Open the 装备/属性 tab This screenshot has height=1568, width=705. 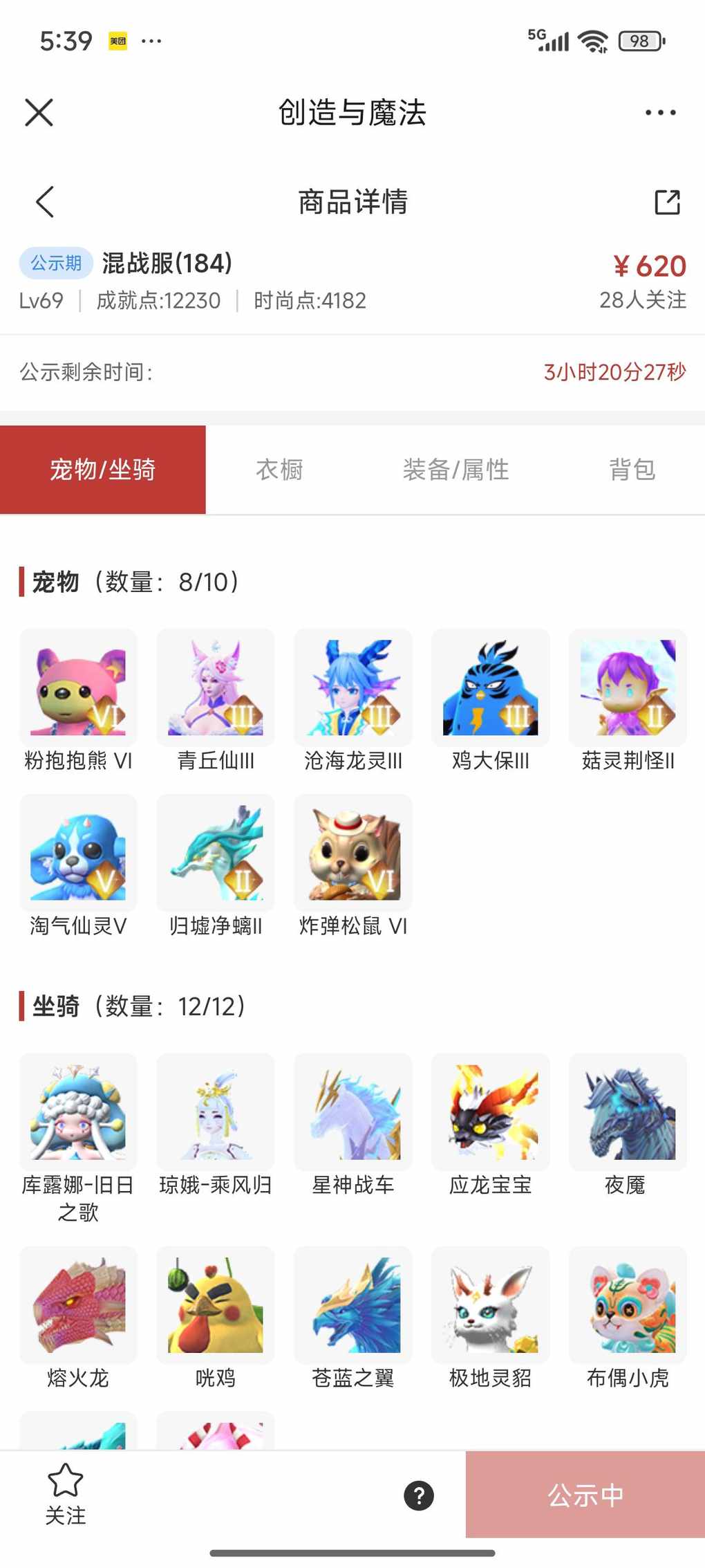(x=455, y=470)
